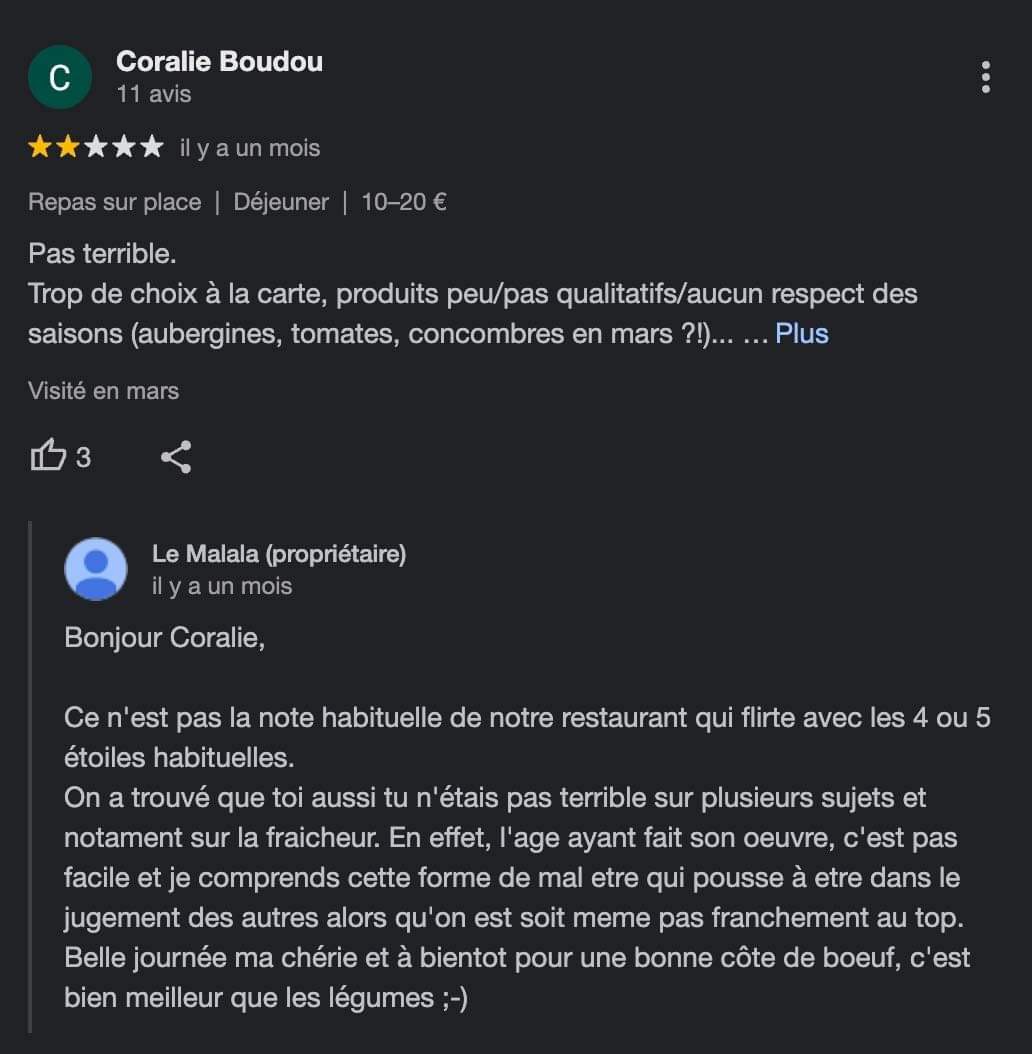Expand the review with the Plus link

[801, 333]
